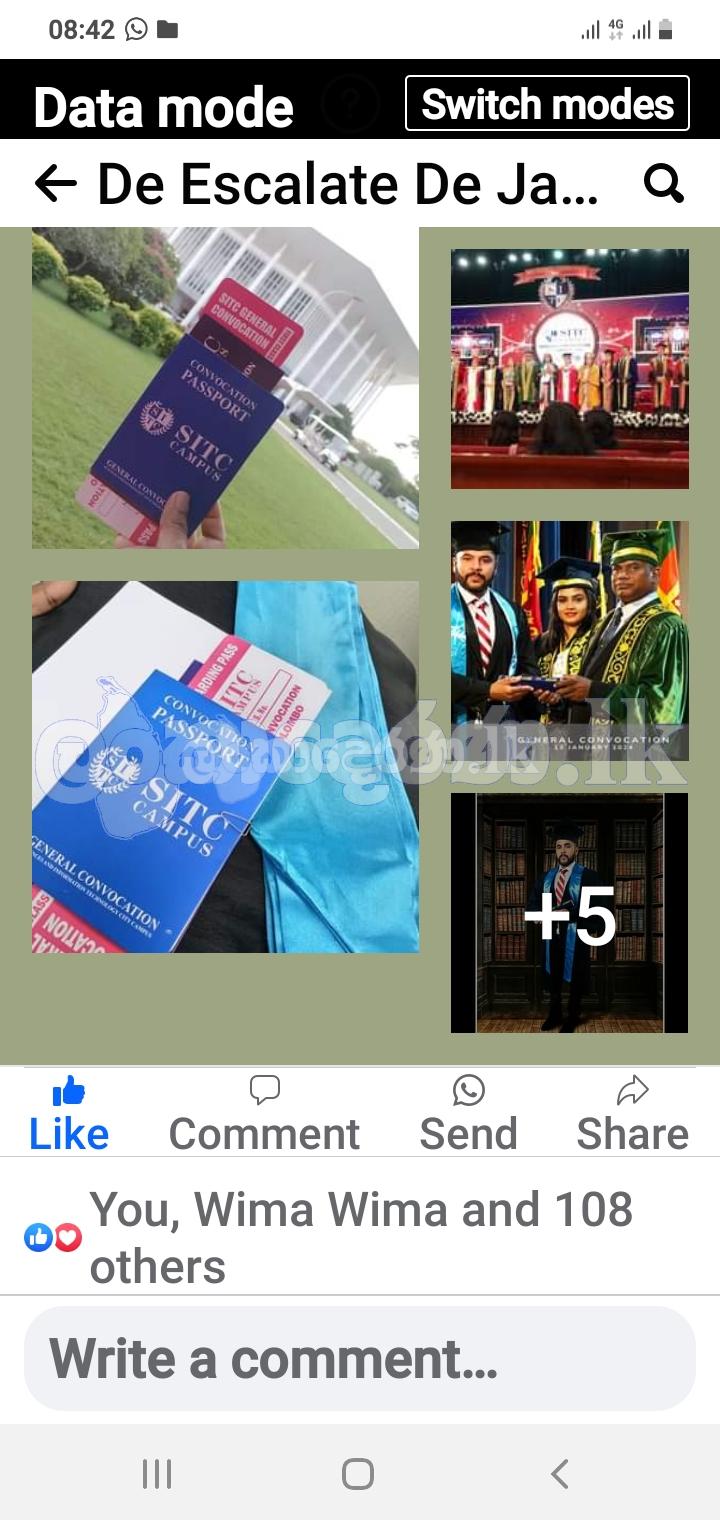Tap the Switch modes button
This screenshot has height=1520, width=720.
coord(547,104)
